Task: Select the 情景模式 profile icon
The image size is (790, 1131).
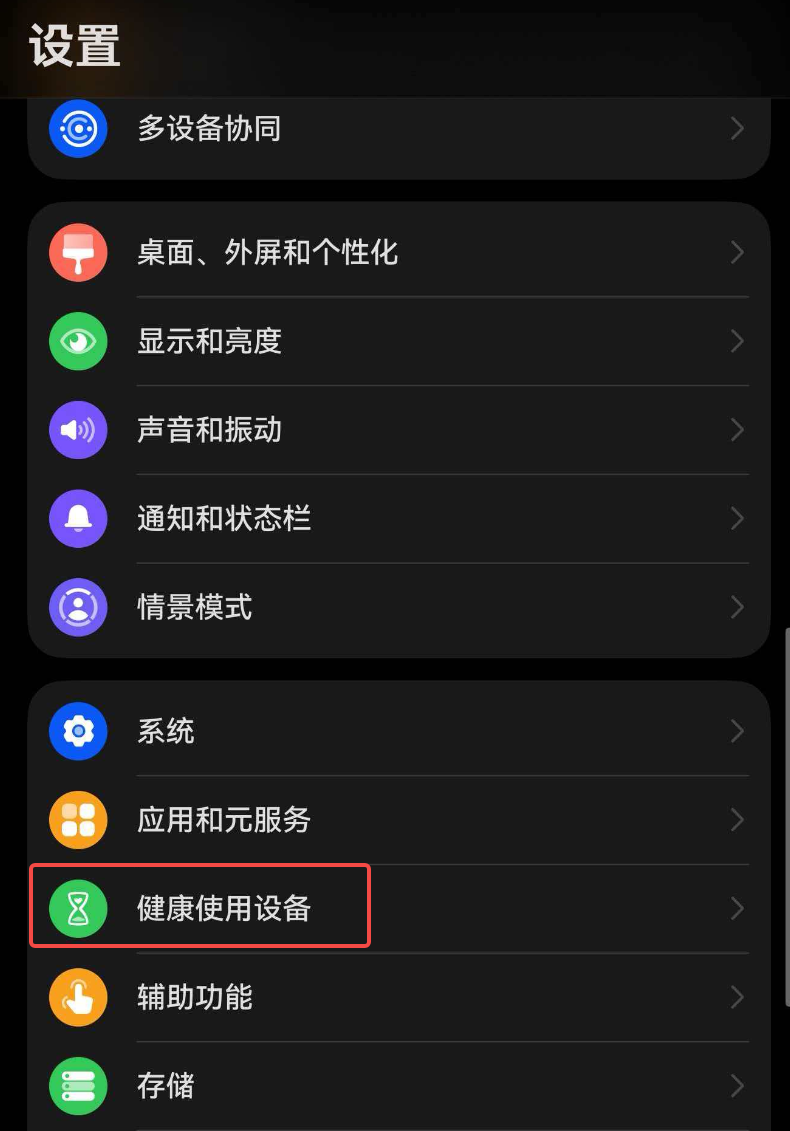Action: click(x=78, y=607)
